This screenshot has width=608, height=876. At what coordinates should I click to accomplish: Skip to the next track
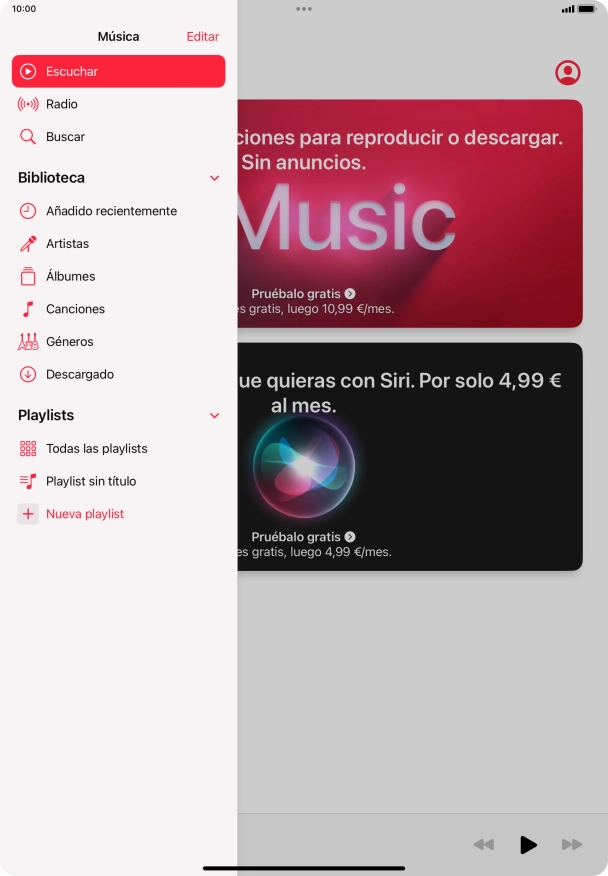(571, 845)
